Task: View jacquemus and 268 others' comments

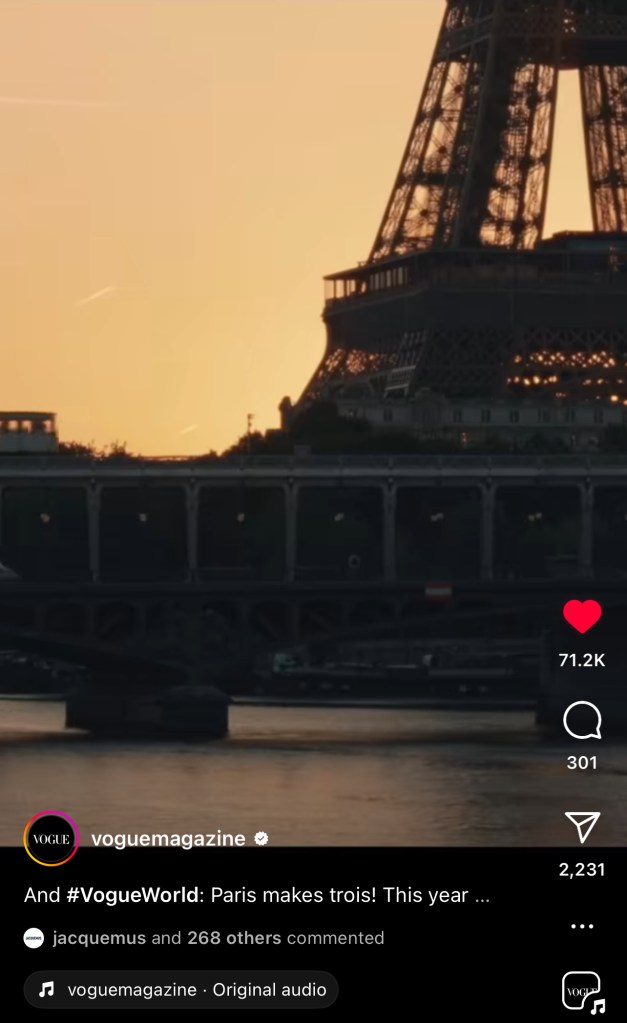Action: tap(218, 938)
